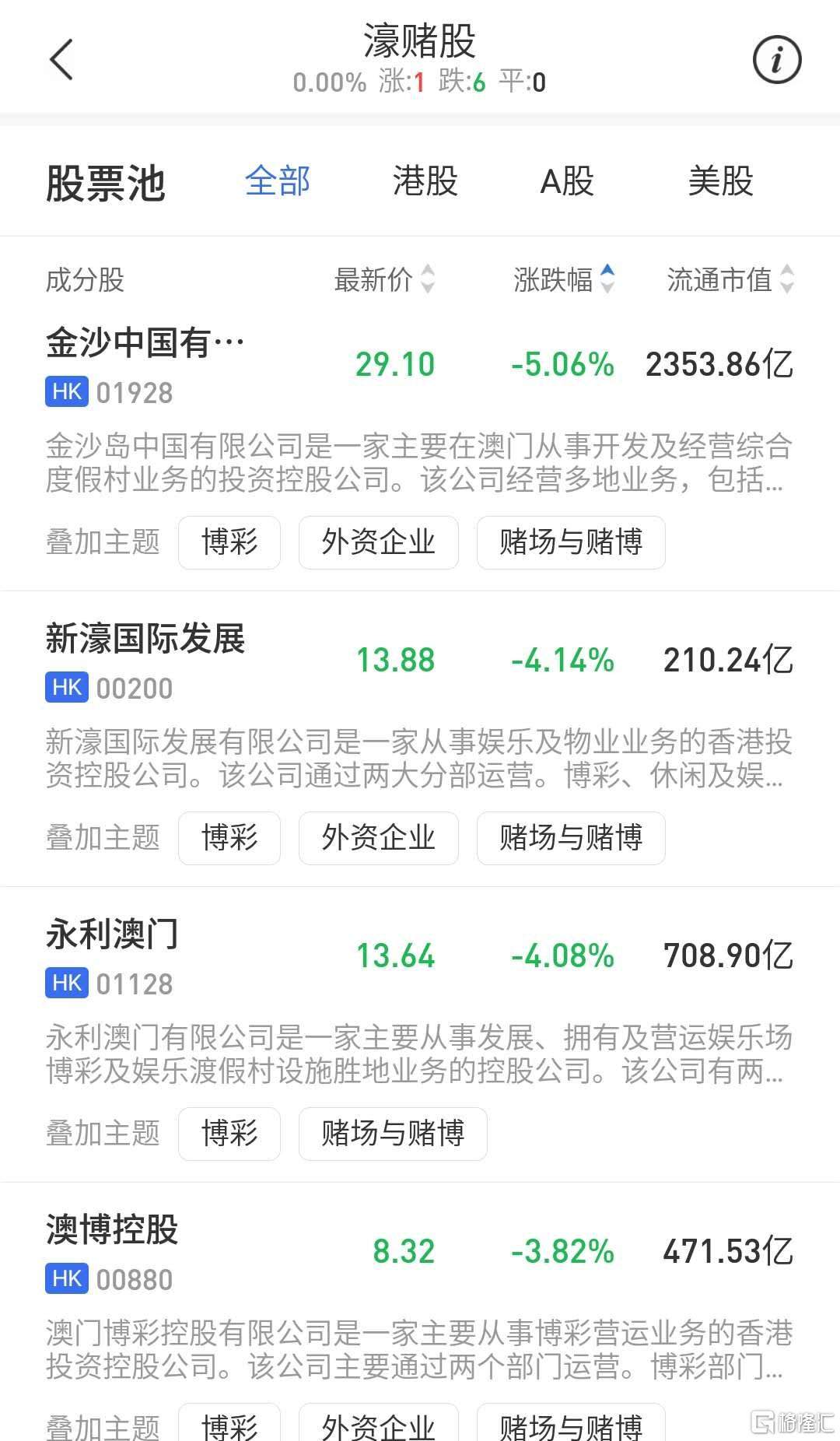Screen dimensions: 840x1441
Task: Open the info icon for 濠赌股
Action: click(777, 59)
